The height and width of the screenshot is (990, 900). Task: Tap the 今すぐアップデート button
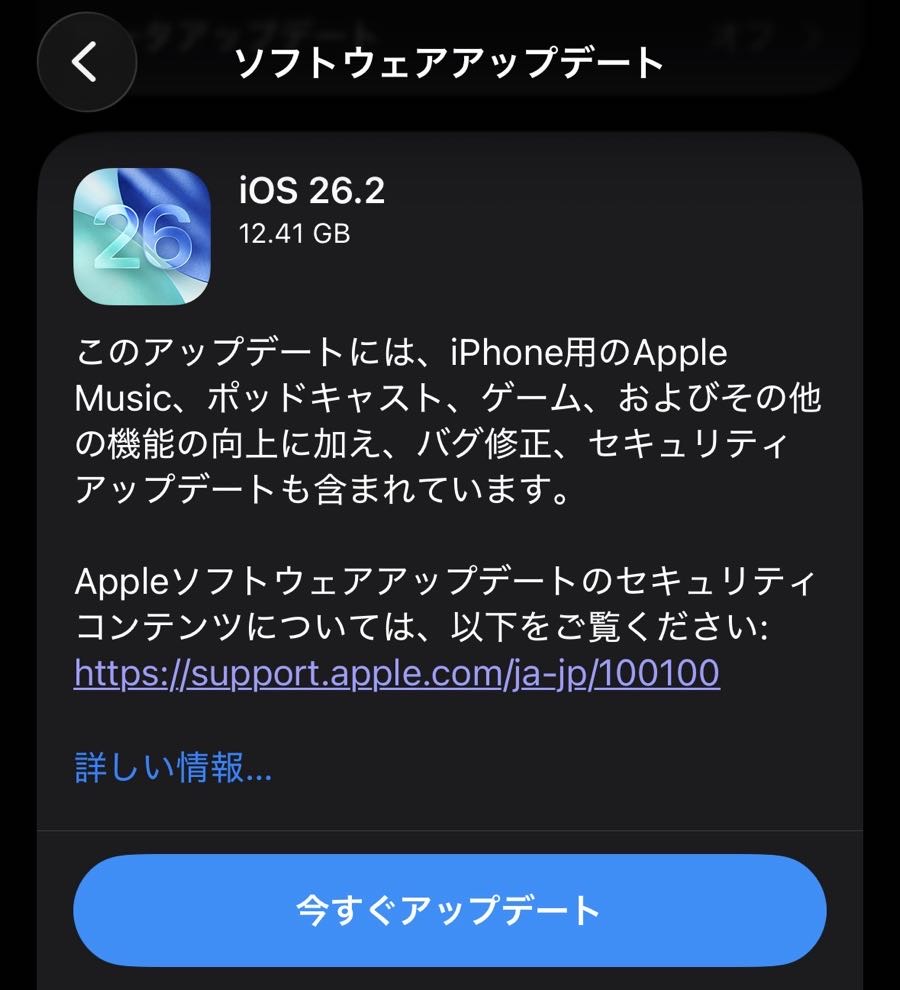[x=449, y=911]
